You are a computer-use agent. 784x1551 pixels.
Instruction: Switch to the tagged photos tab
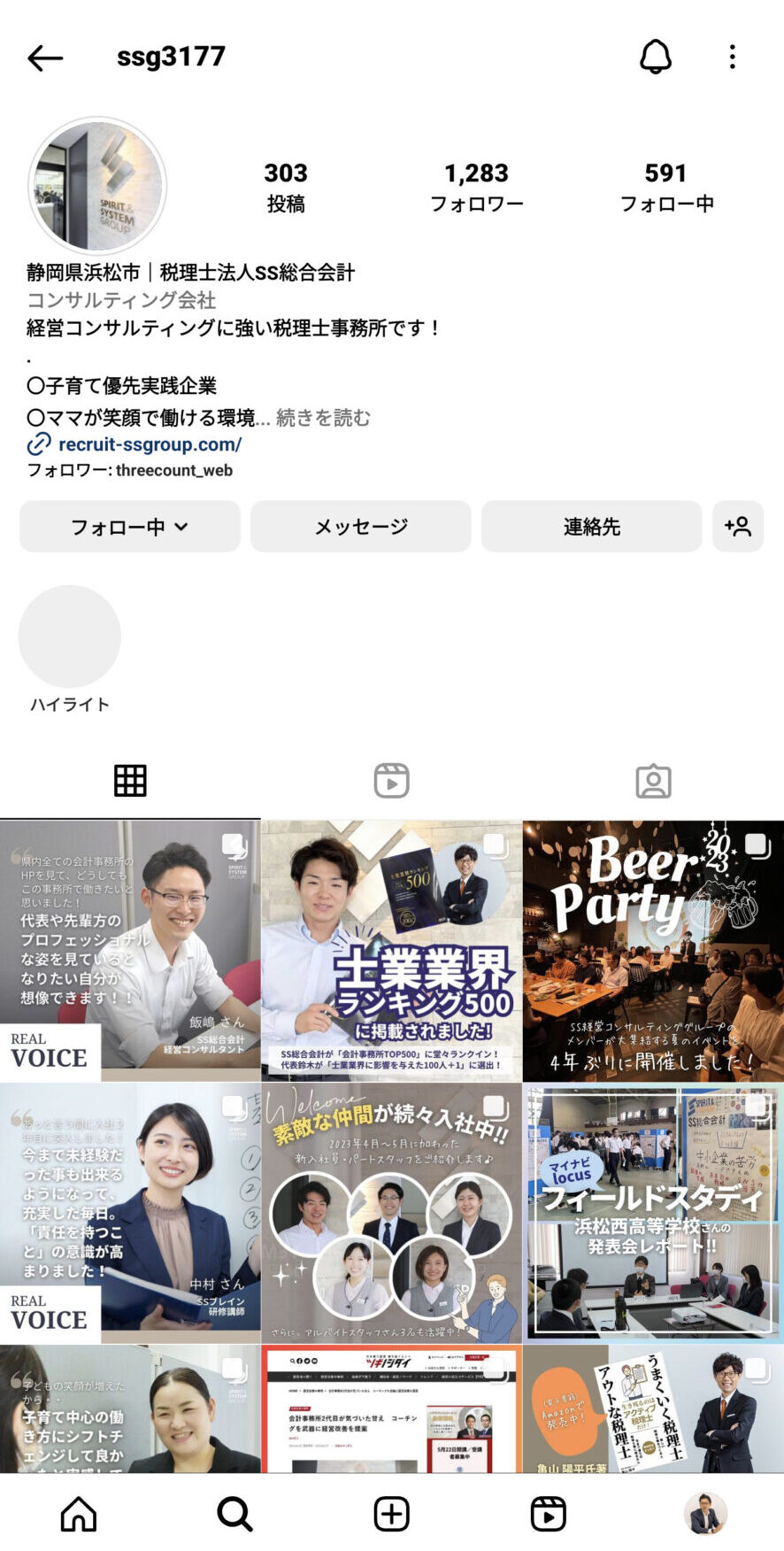pyautogui.click(x=653, y=781)
